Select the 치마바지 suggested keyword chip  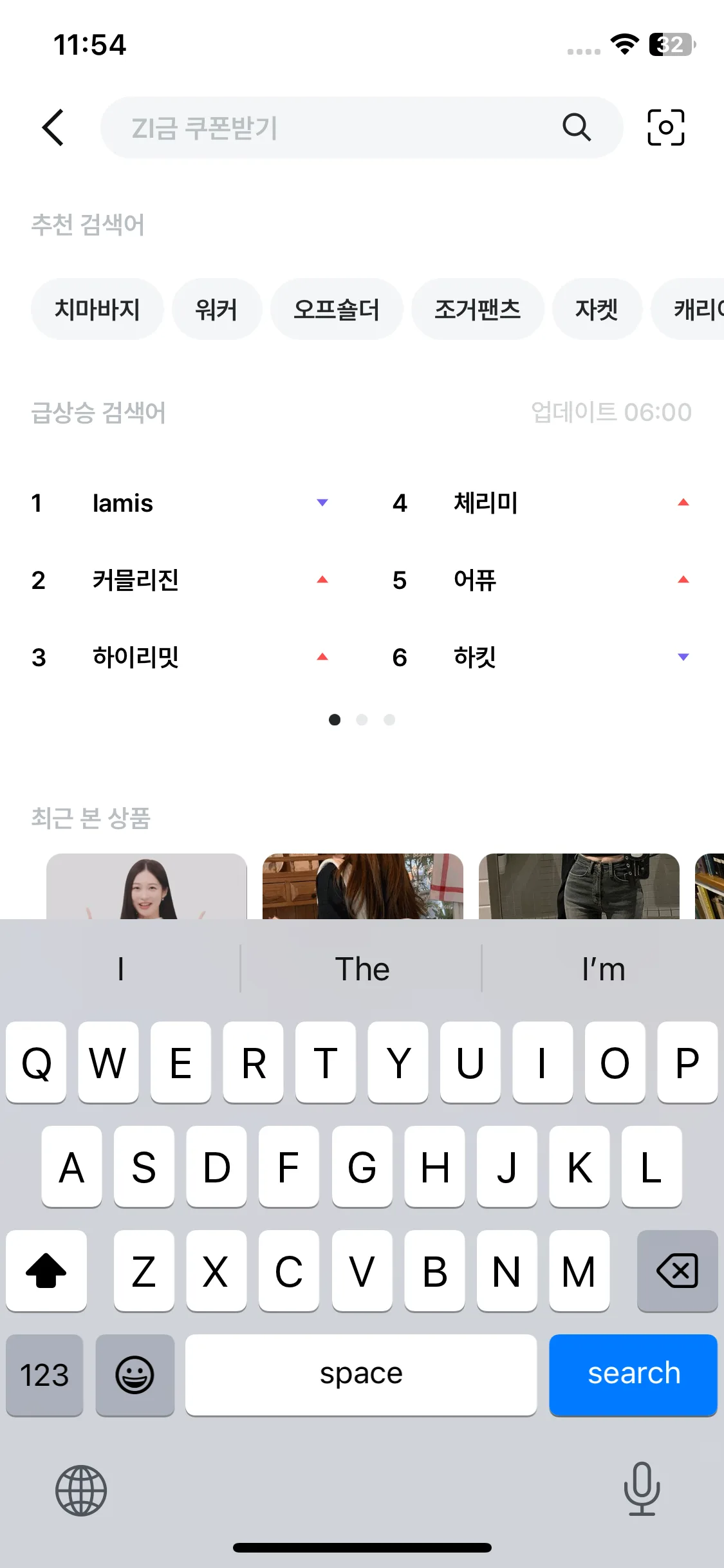point(97,310)
